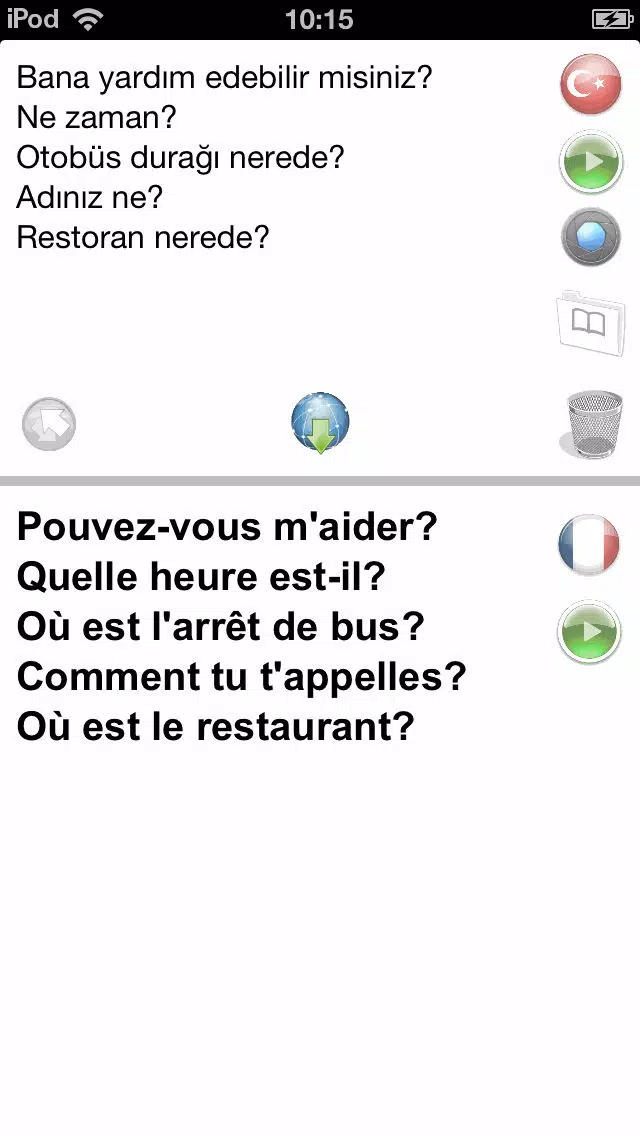The width and height of the screenshot is (640, 1136).
Task: Open the phrasebook folder
Action: [x=591, y=322]
